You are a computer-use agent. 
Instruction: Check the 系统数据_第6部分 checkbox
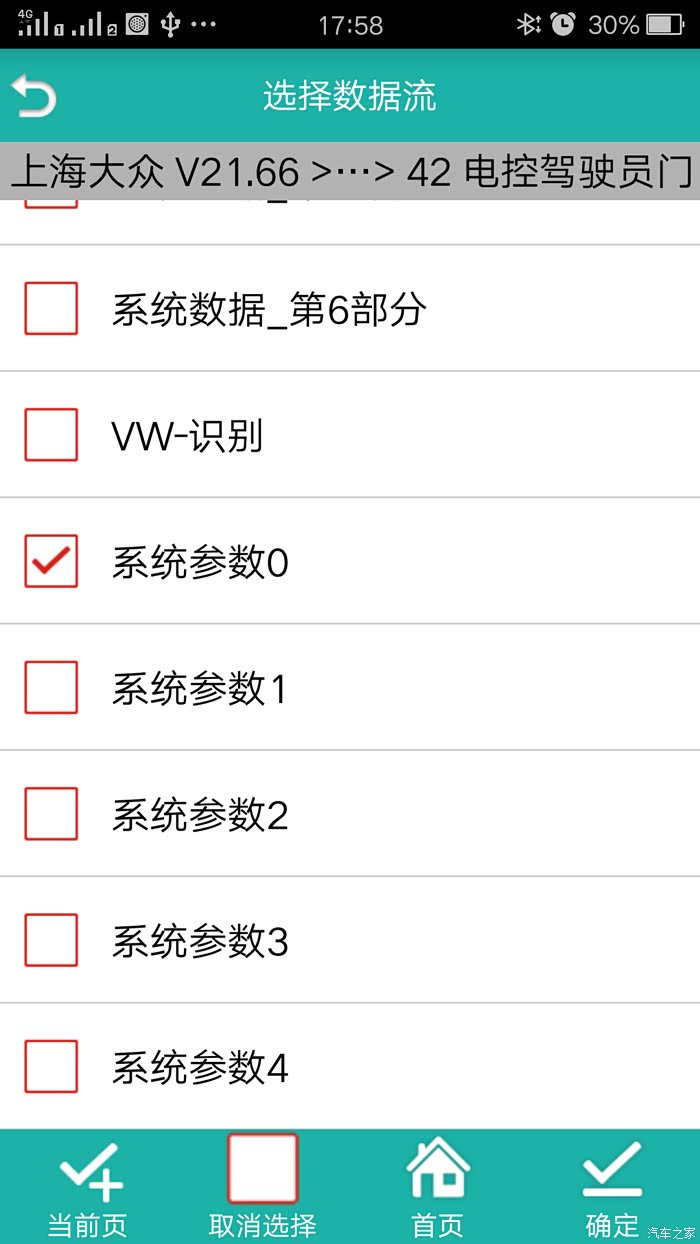pos(51,308)
